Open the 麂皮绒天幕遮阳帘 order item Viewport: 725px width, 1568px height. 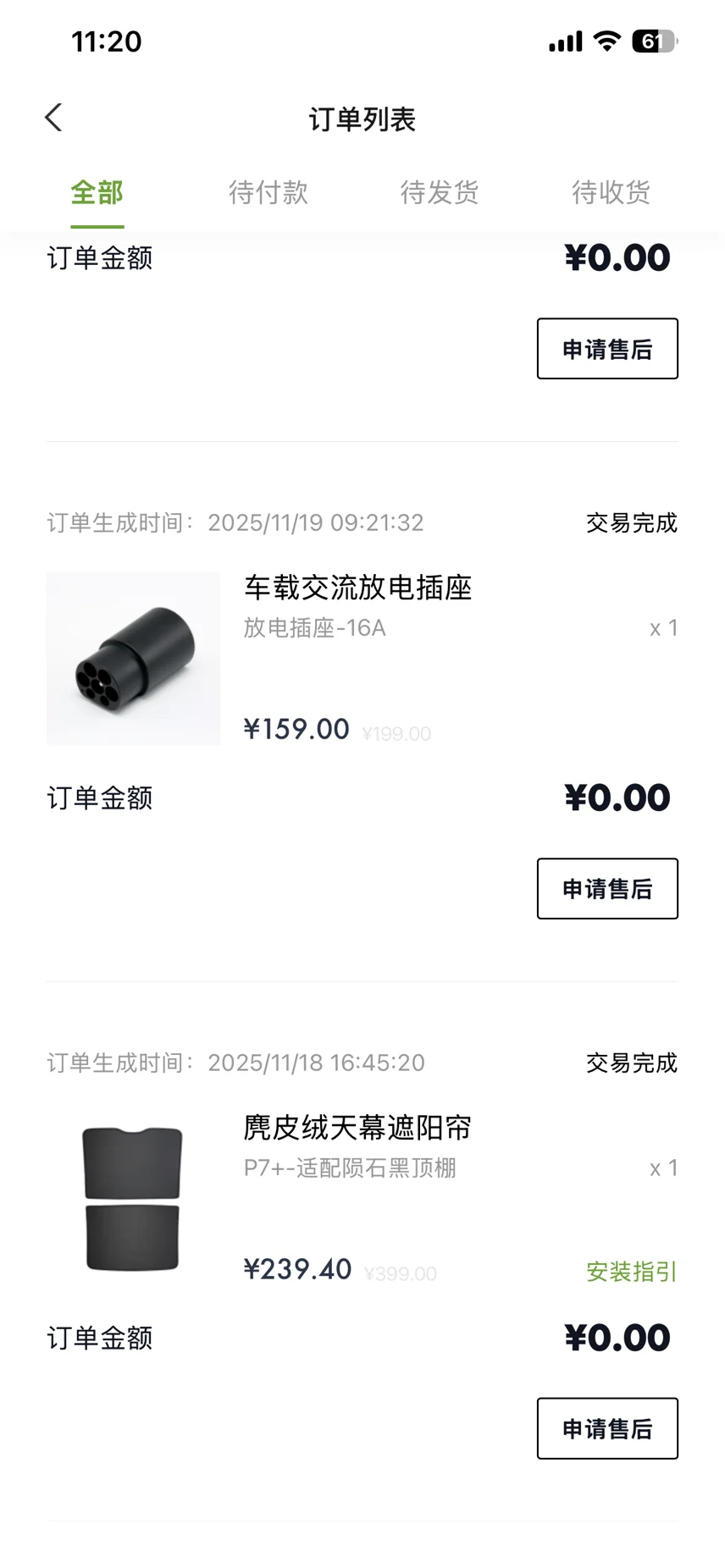(x=362, y=1199)
